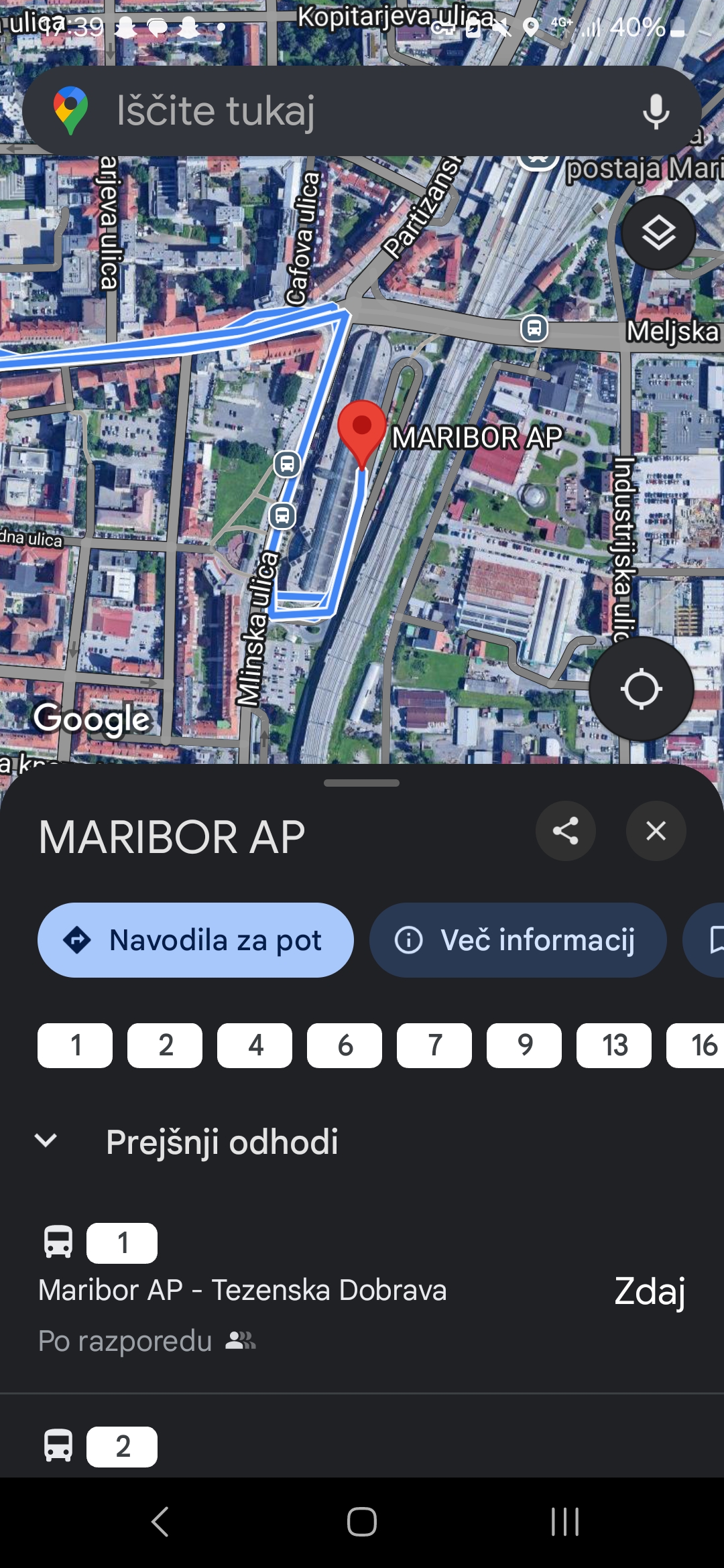Select bus line 1 chip

coord(74,1045)
